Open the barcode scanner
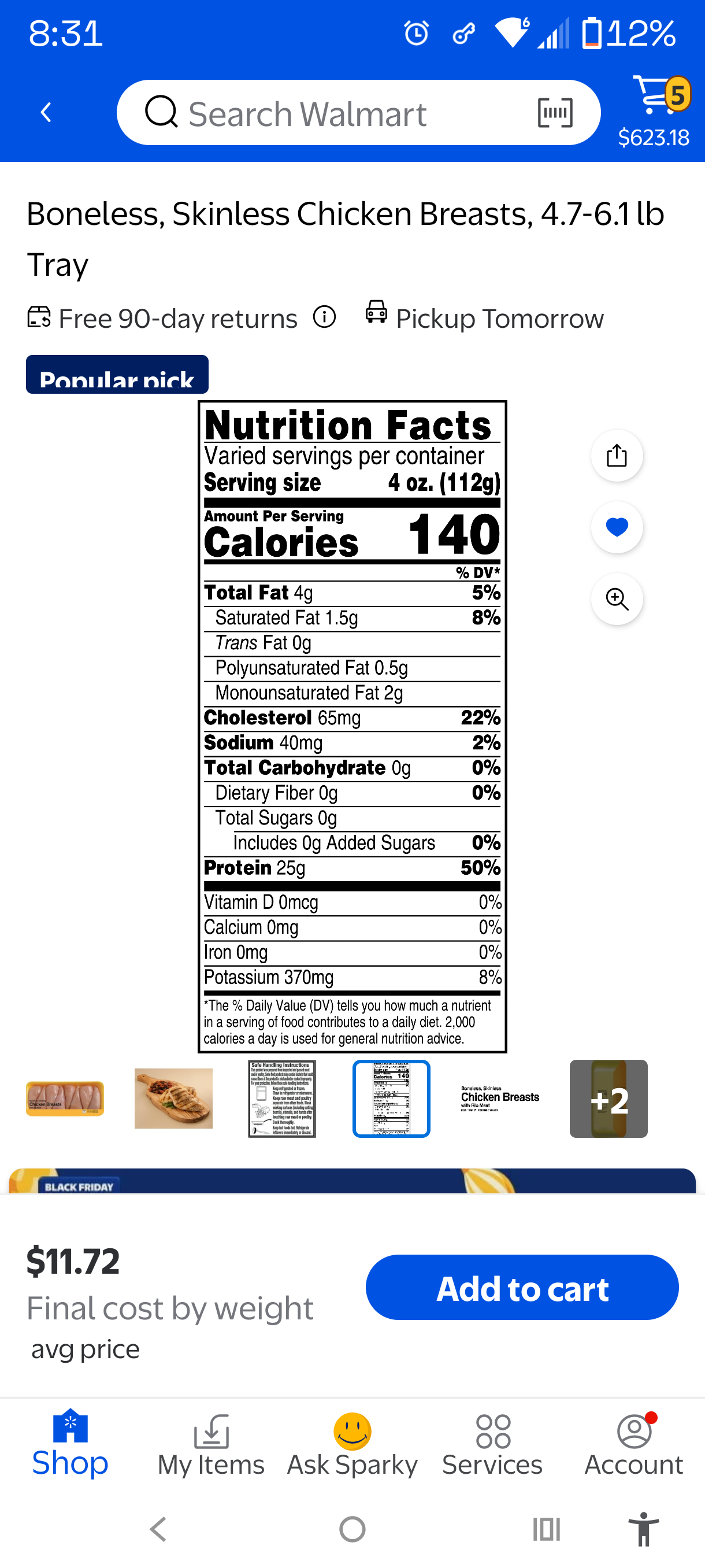 (x=555, y=113)
